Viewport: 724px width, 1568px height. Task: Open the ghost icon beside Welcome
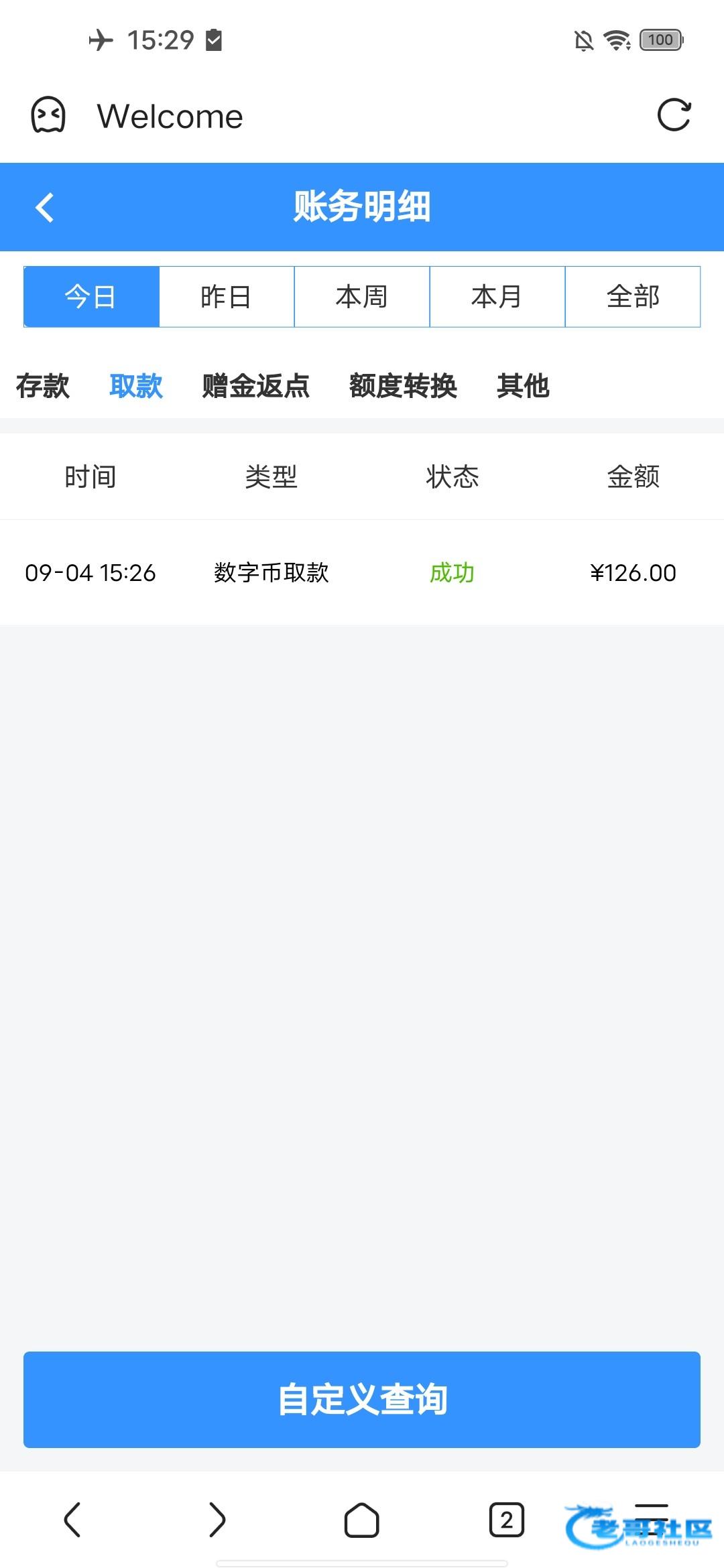point(48,115)
